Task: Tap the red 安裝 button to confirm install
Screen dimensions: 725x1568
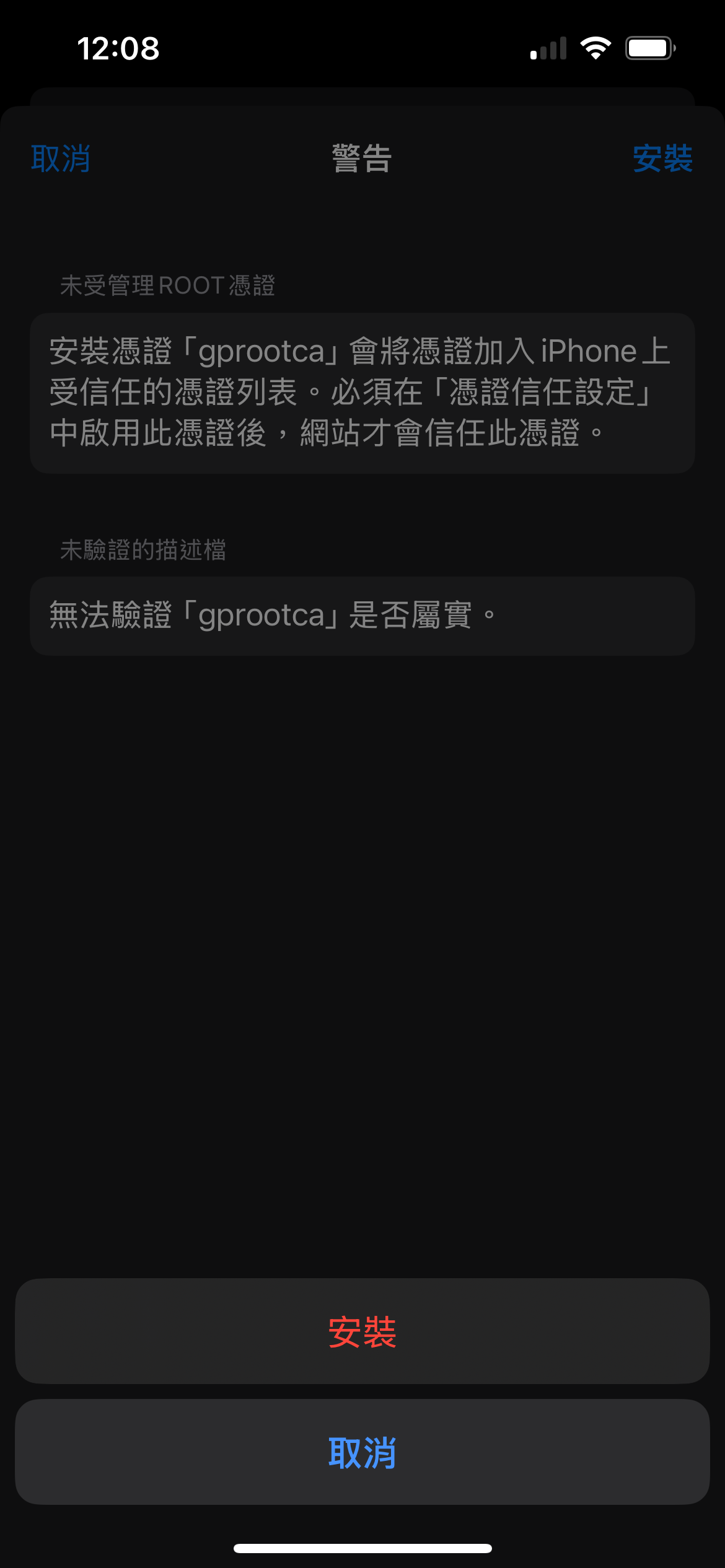Action: (362, 1331)
